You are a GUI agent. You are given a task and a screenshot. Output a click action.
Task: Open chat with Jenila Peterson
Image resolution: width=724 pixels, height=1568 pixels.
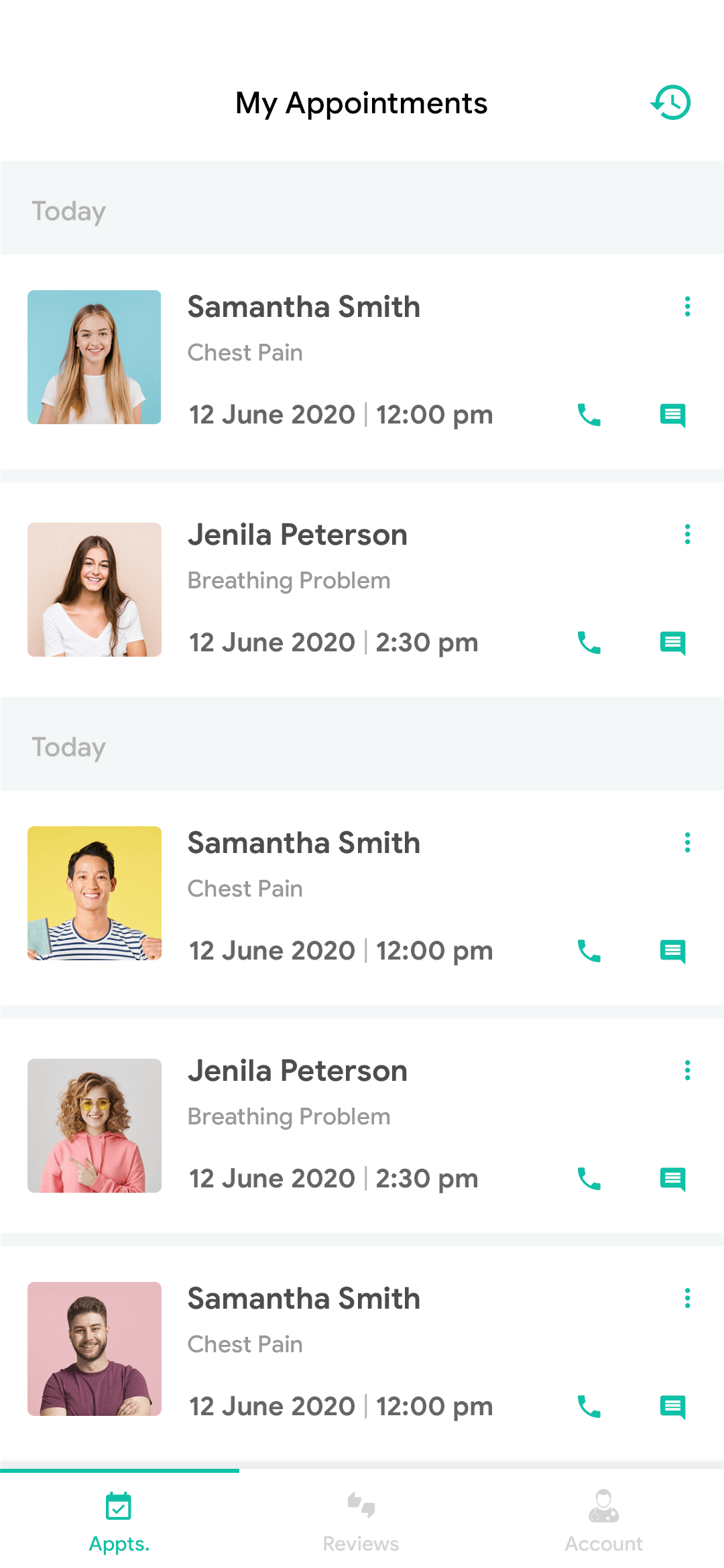click(x=672, y=643)
